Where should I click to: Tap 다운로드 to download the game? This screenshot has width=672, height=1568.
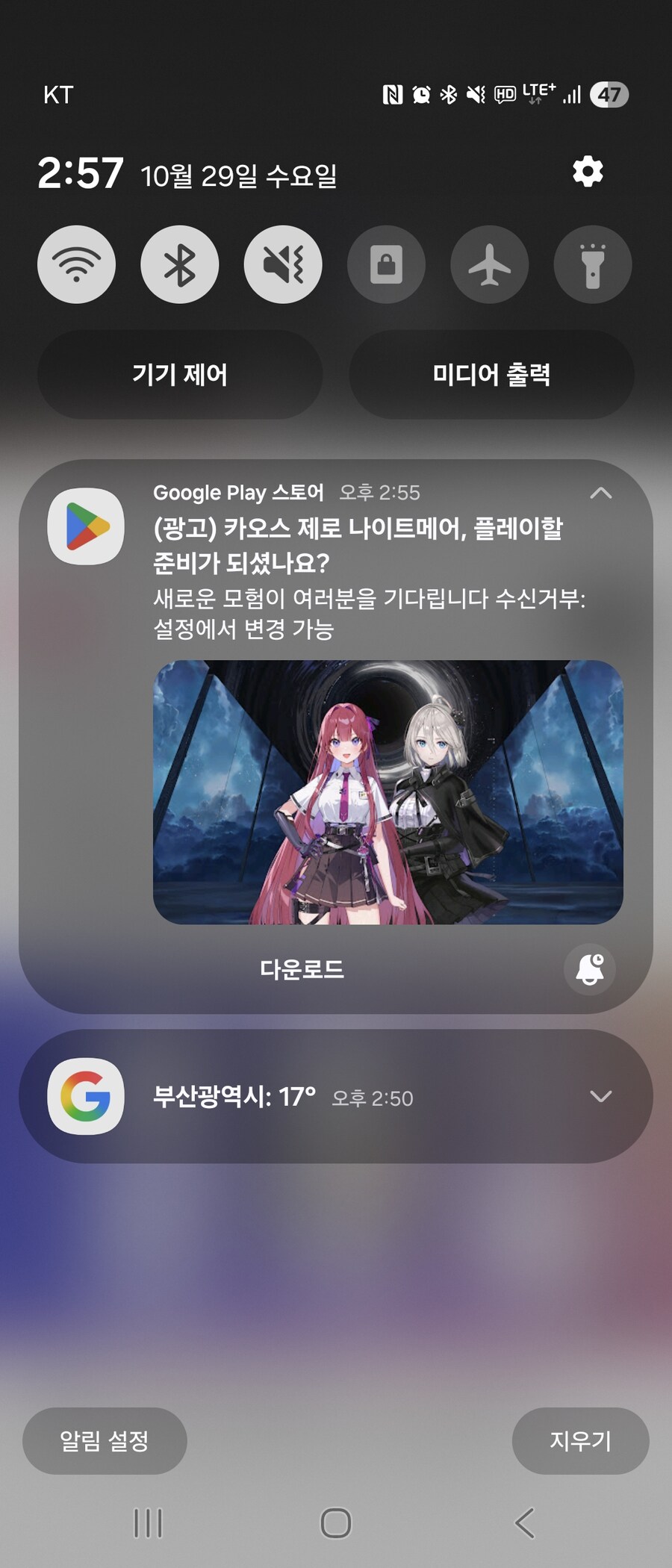tap(302, 969)
